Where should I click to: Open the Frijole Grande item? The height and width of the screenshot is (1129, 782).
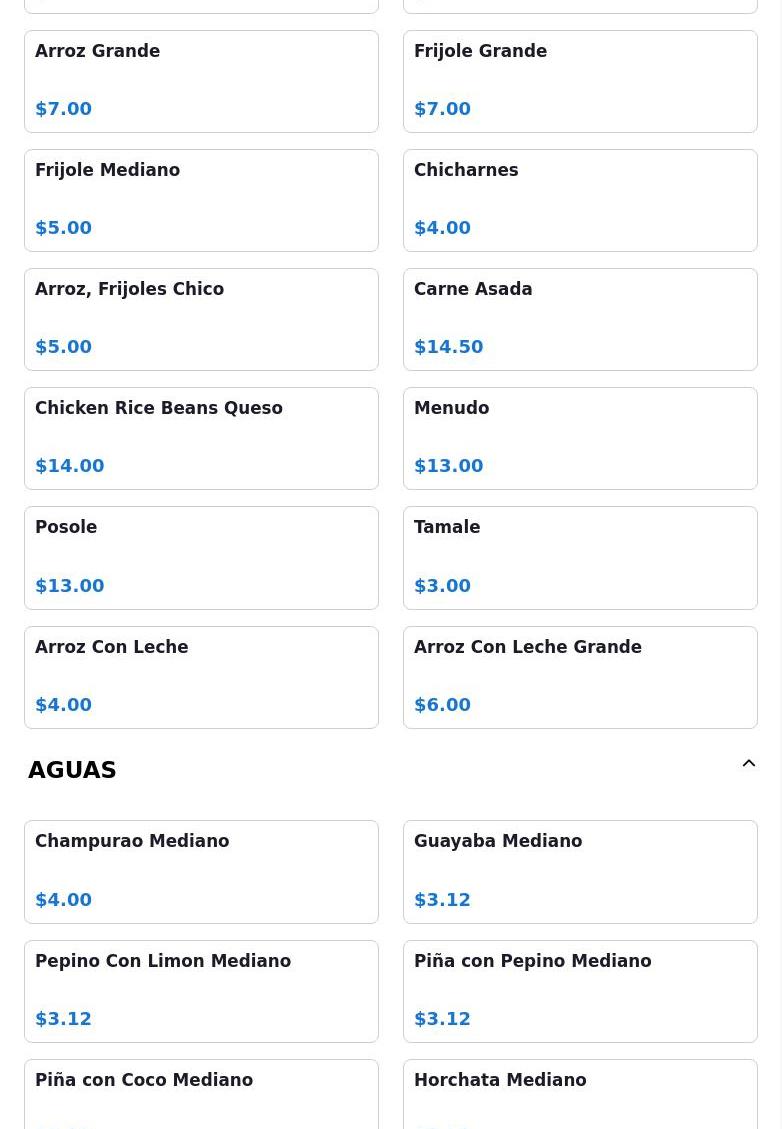[580, 81]
